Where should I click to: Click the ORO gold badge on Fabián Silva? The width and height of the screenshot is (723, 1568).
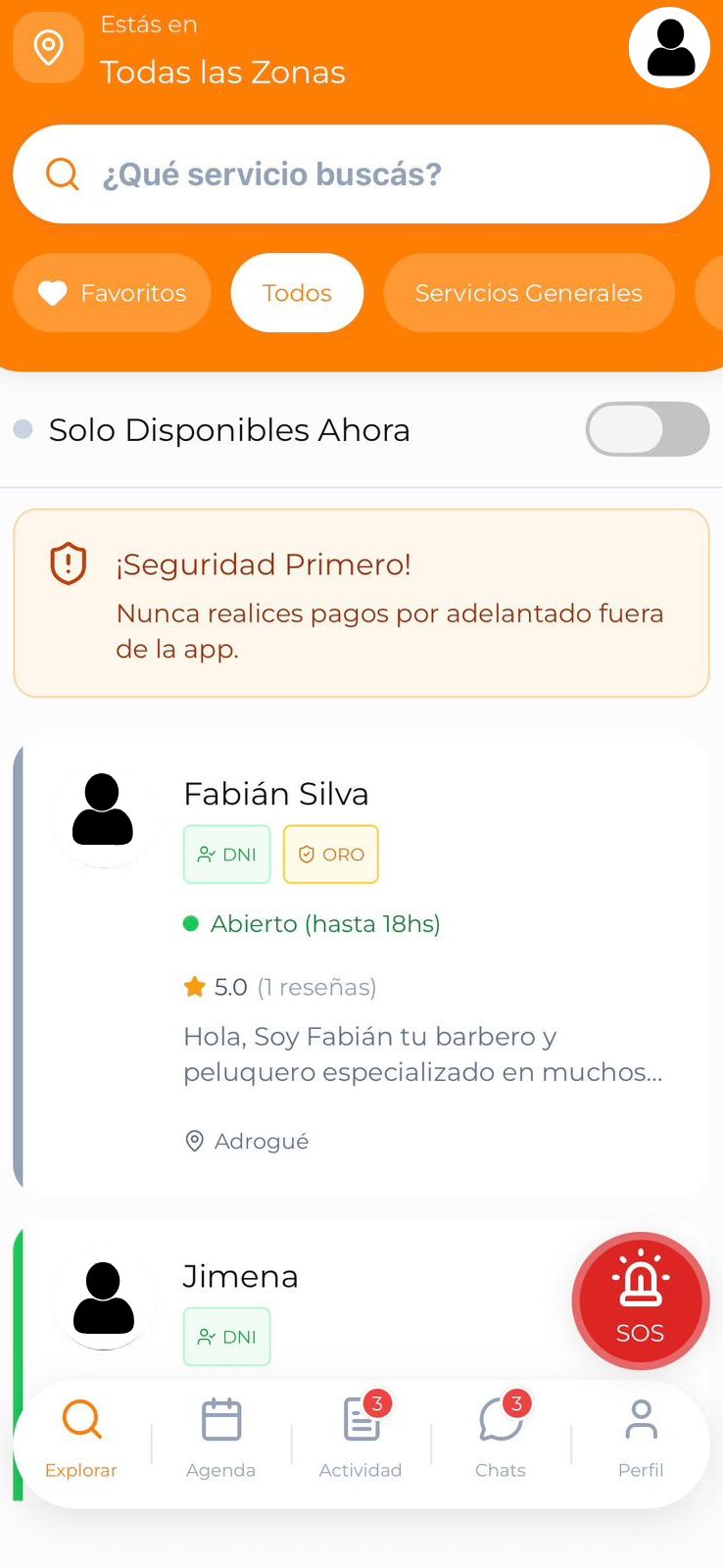click(330, 854)
